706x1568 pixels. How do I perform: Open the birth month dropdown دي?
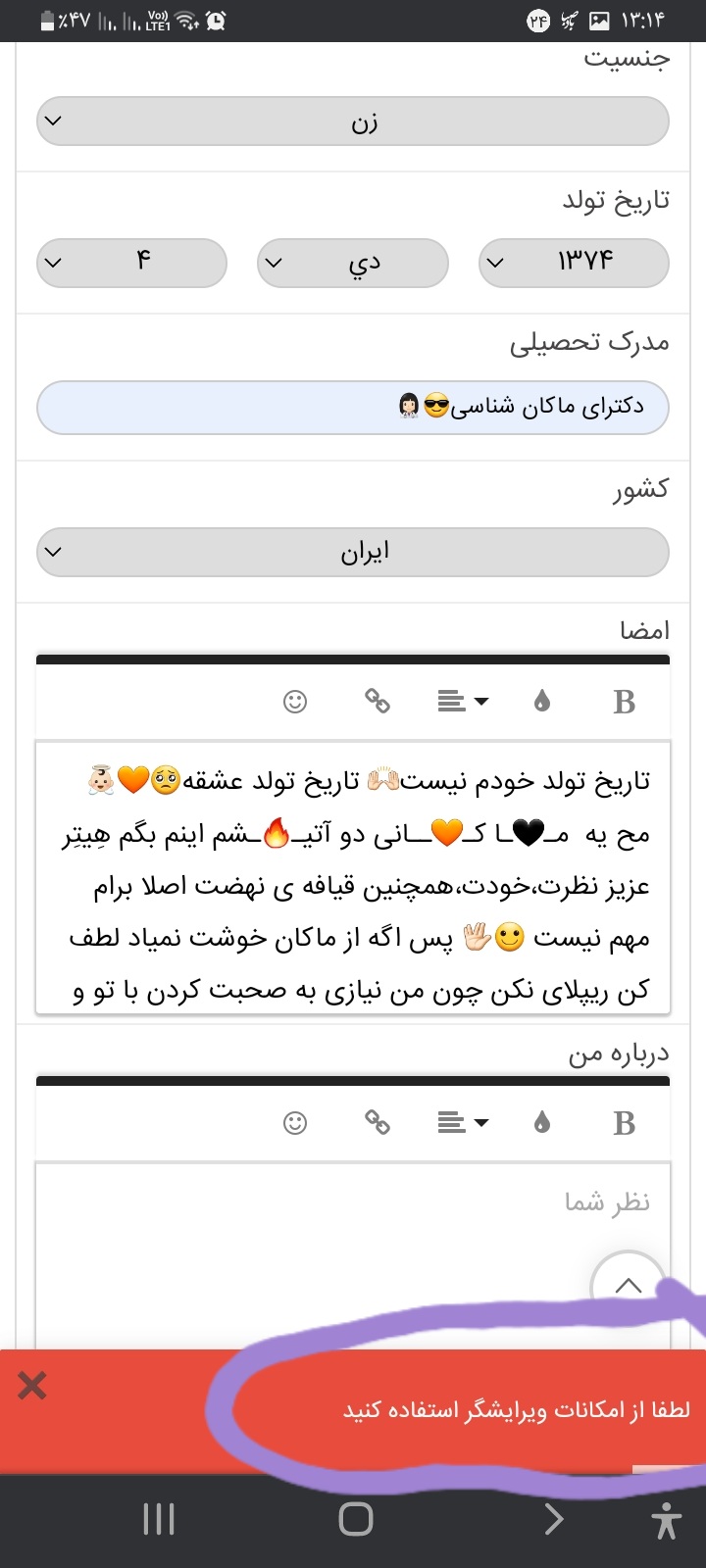(353, 262)
